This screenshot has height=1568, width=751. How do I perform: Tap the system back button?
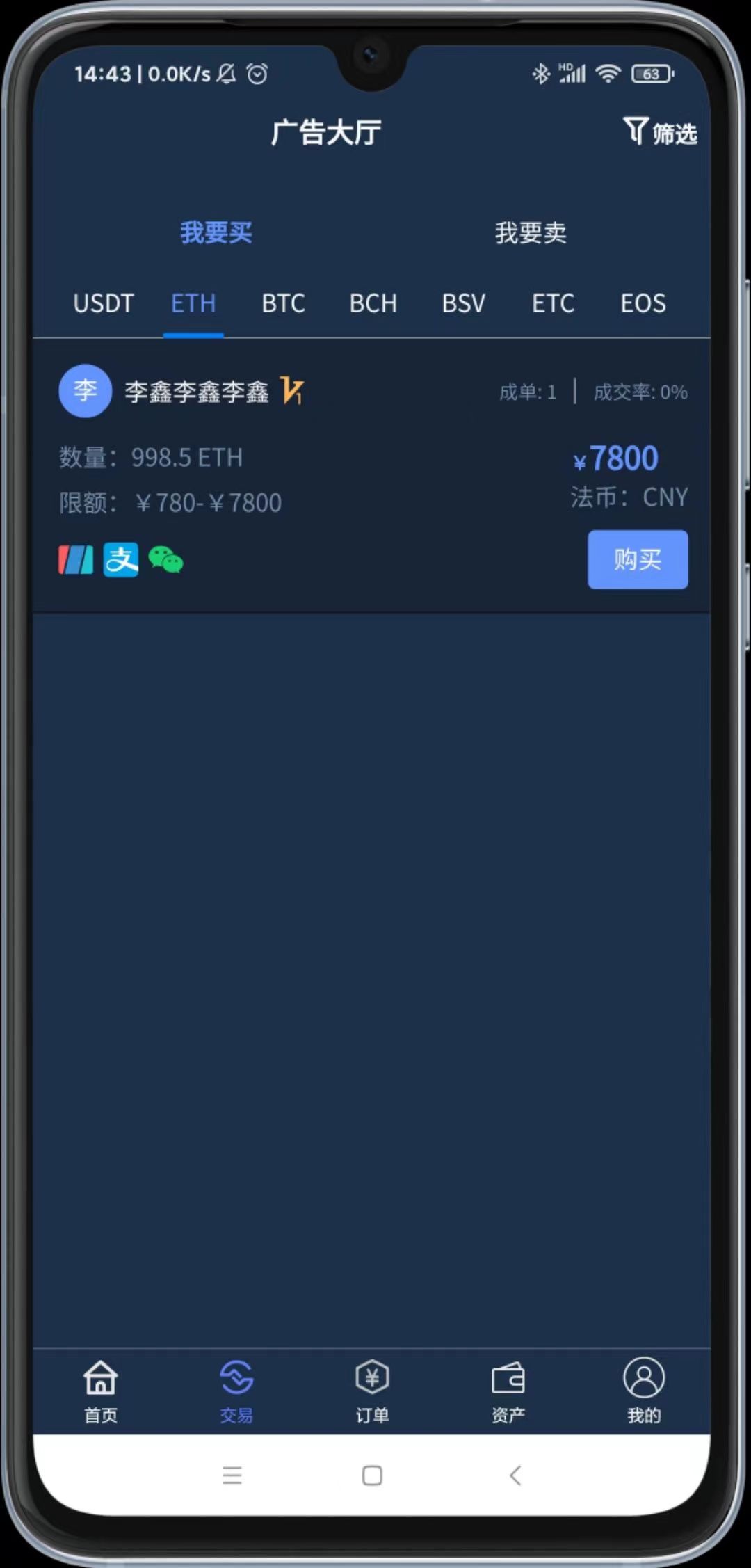click(x=515, y=1475)
